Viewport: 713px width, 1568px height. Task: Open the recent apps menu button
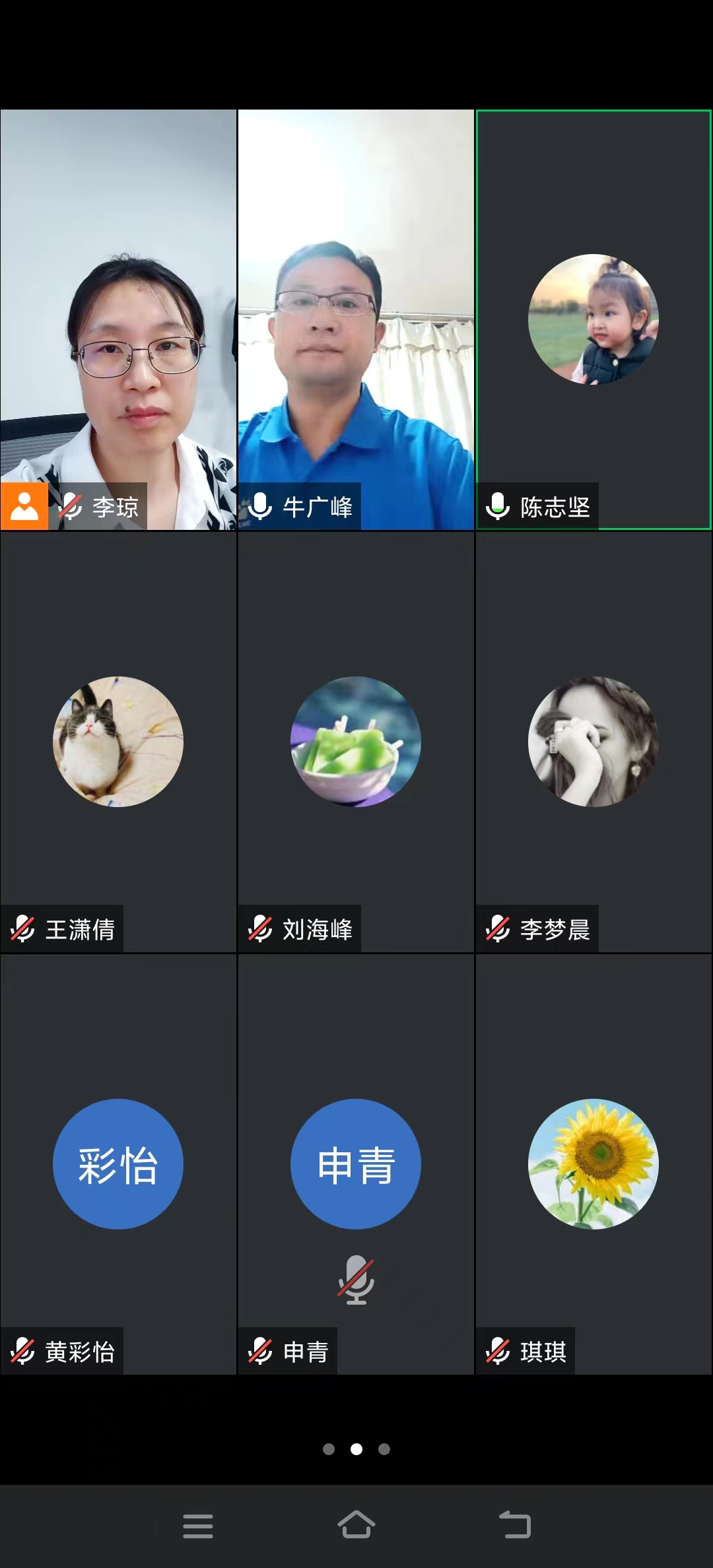tap(198, 1526)
